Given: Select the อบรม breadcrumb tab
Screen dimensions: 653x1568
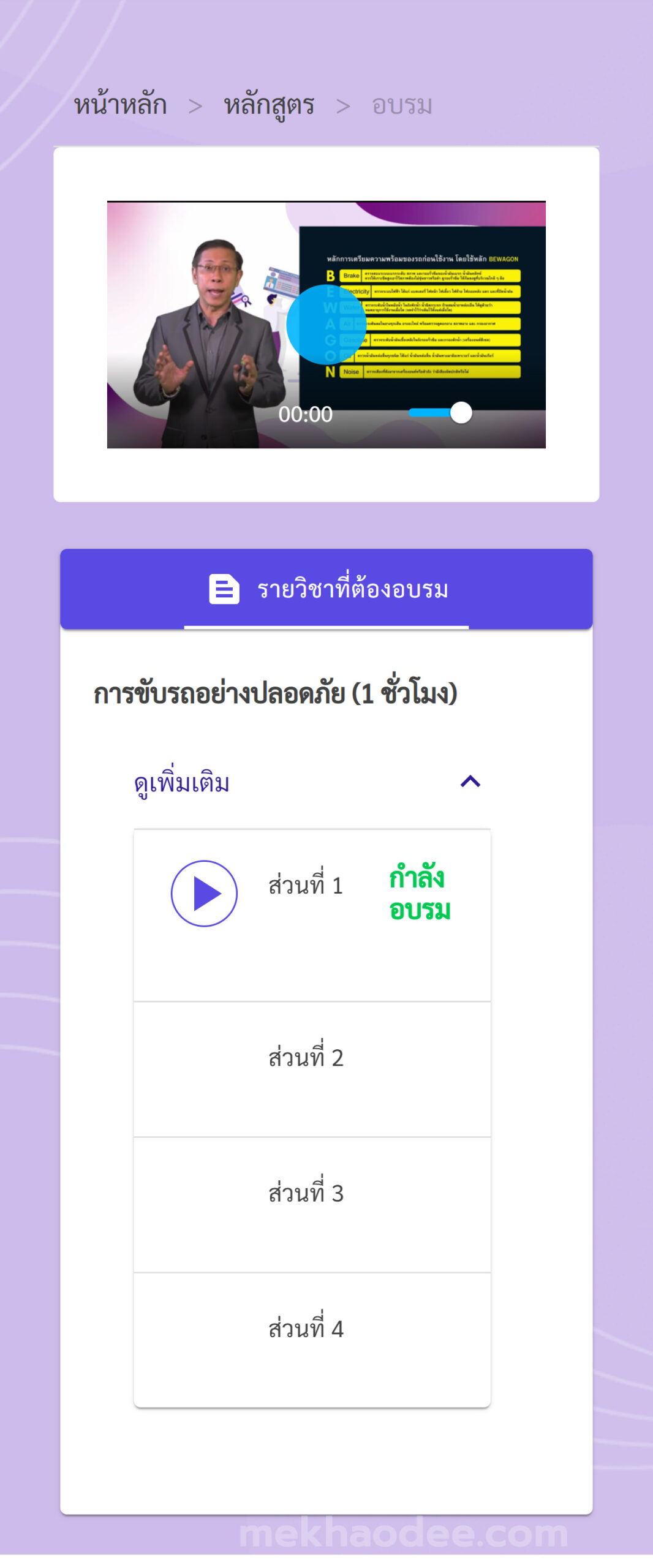Looking at the screenshot, I should [401, 105].
